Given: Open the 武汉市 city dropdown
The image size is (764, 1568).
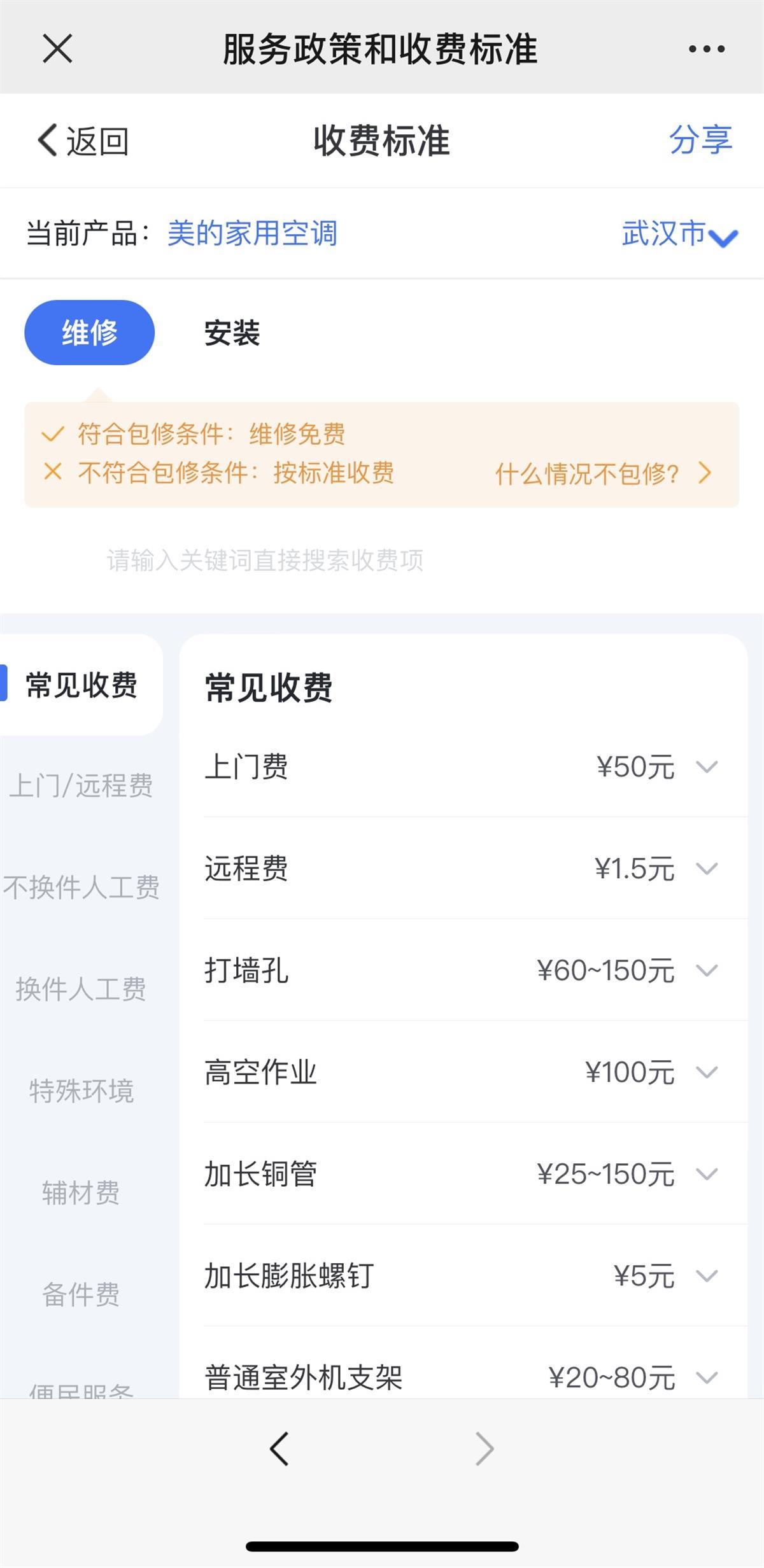Looking at the screenshot, I should point(679,234).
